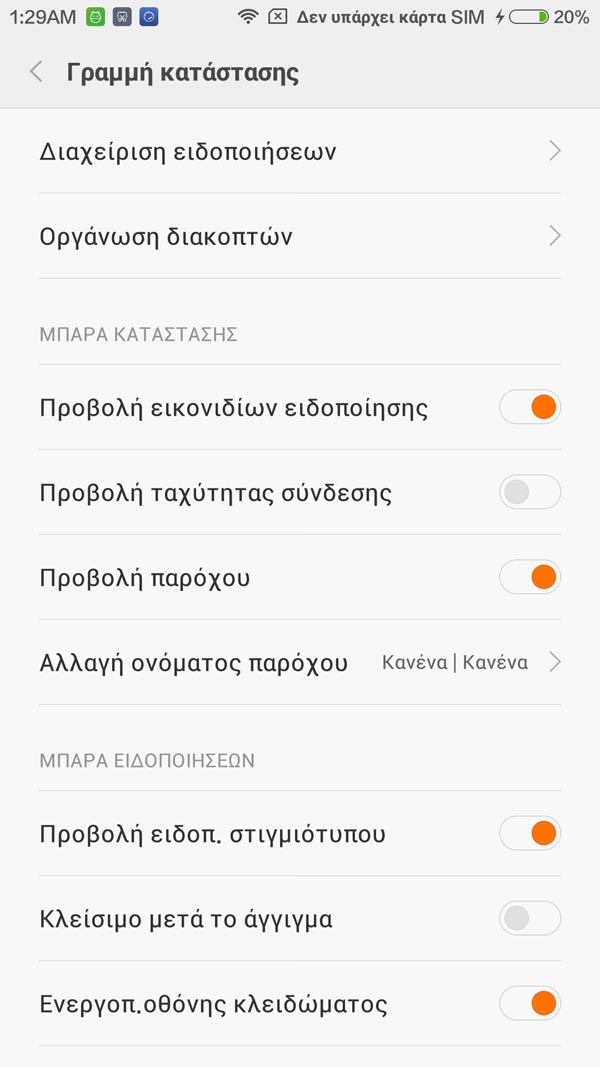Screen dimensions: 600x1067
Task: Open Αλλαγή ονόματος παρόχου
Action: pos(300,663)
